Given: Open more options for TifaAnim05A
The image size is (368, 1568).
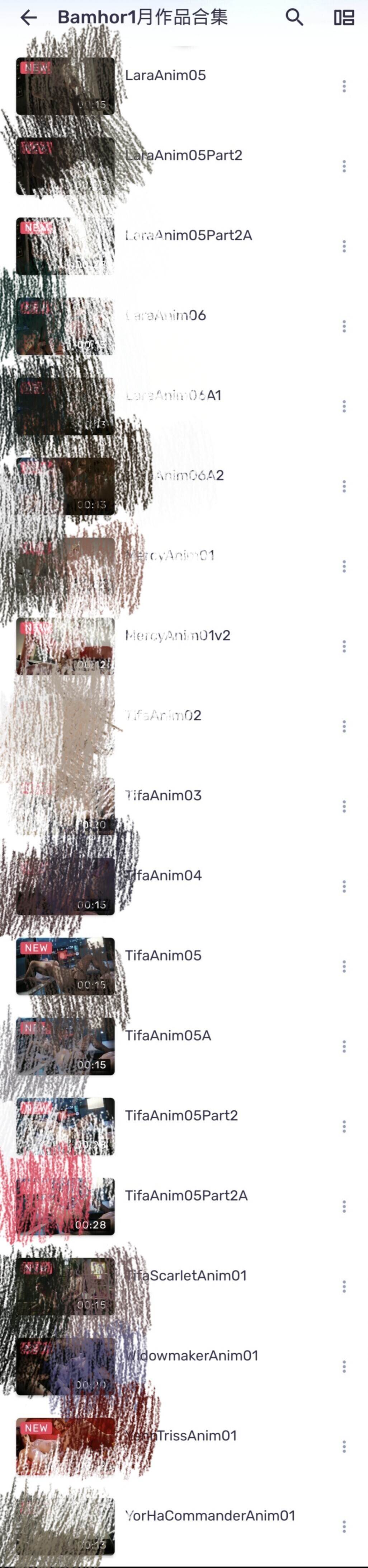Looking at the screenshot, I should [x=344, y=1047].
